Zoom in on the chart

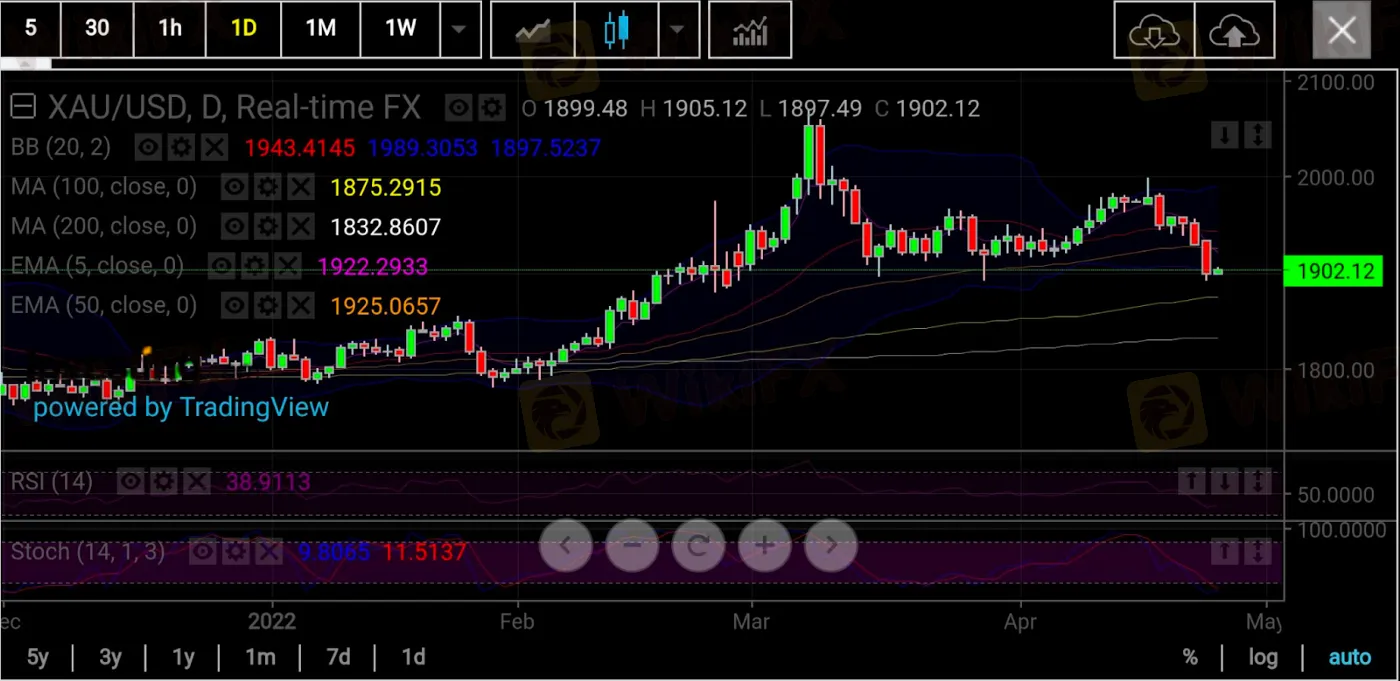pos(764,546)
